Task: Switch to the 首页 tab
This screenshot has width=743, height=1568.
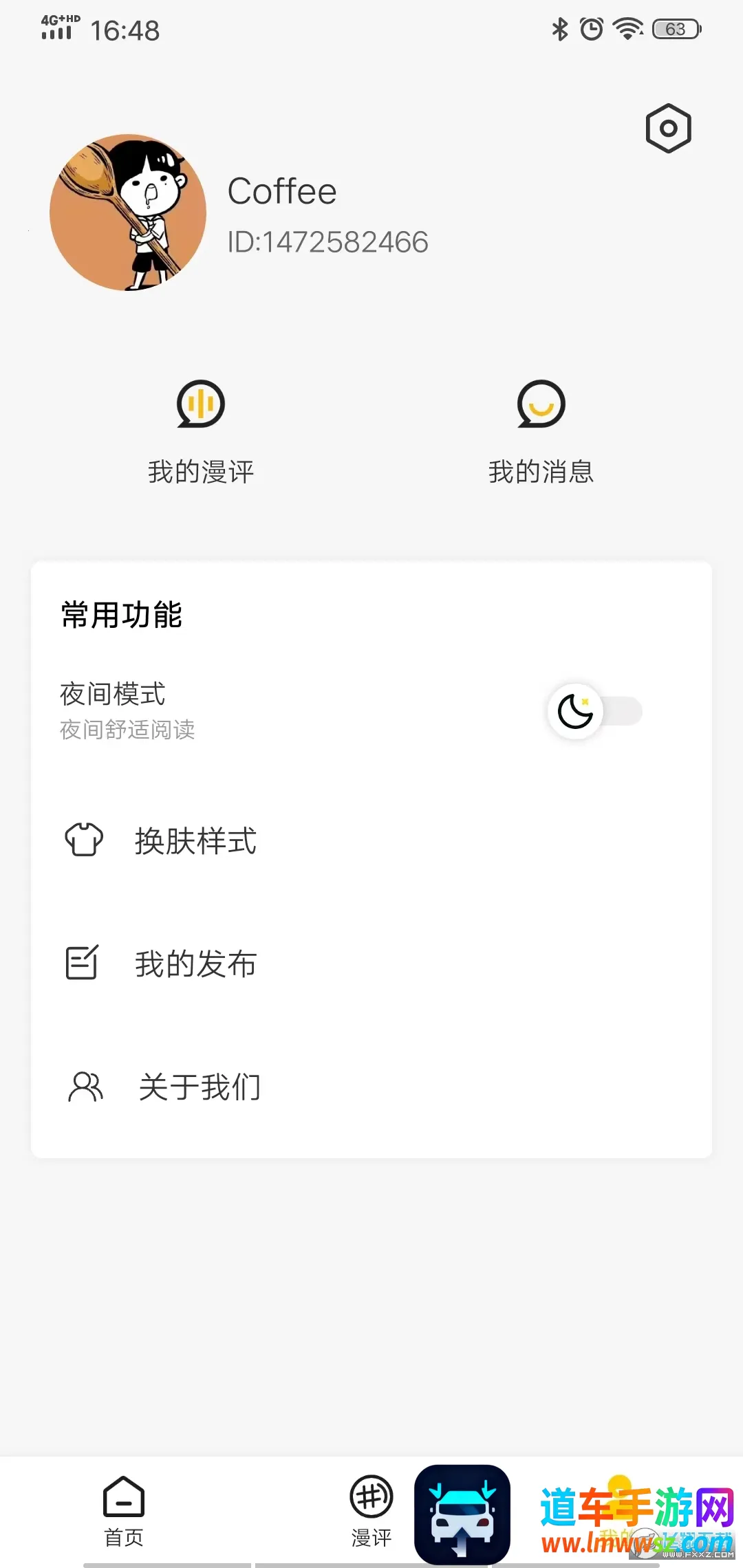Action: point(124,1510)
